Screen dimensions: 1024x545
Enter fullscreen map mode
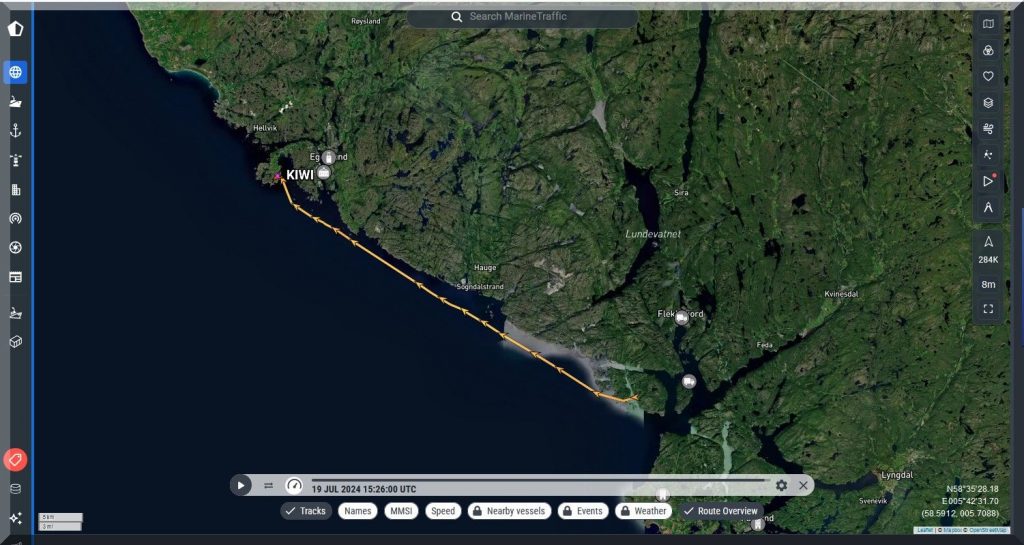pyautogui.click(x=988, y=309)
